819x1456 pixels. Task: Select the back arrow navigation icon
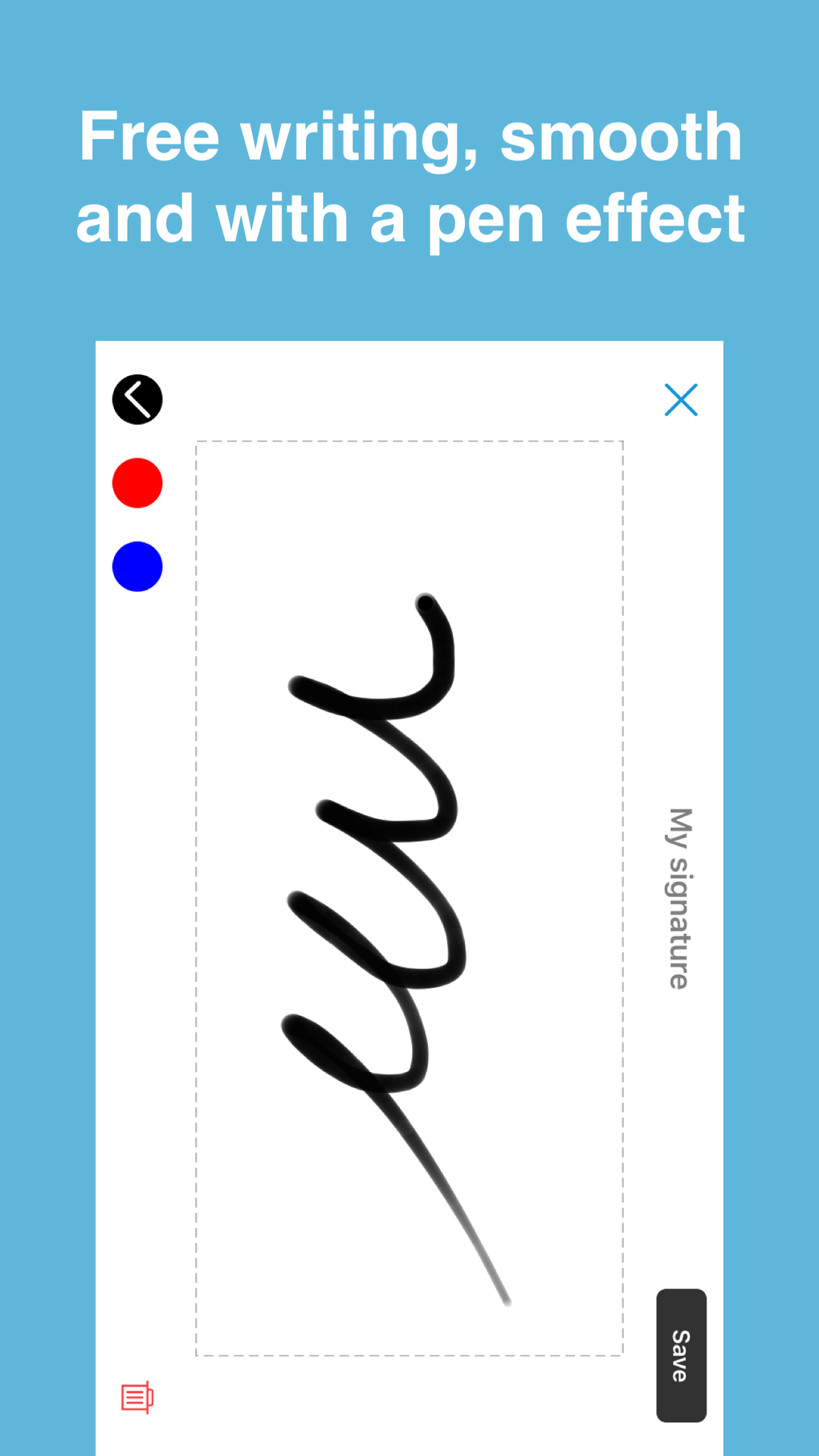click(136, 398)
